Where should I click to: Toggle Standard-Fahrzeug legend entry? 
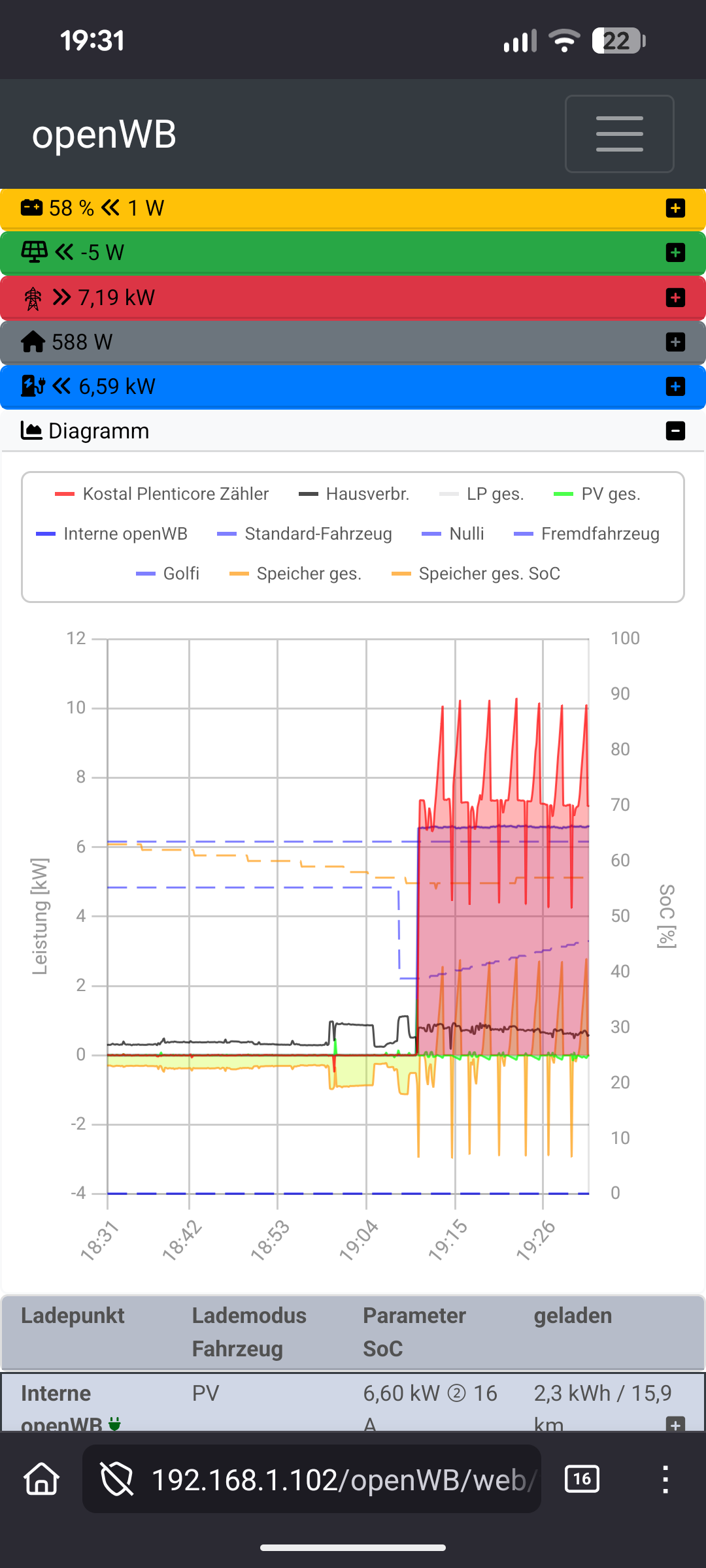pyautogui.click(x=305, y=534)
